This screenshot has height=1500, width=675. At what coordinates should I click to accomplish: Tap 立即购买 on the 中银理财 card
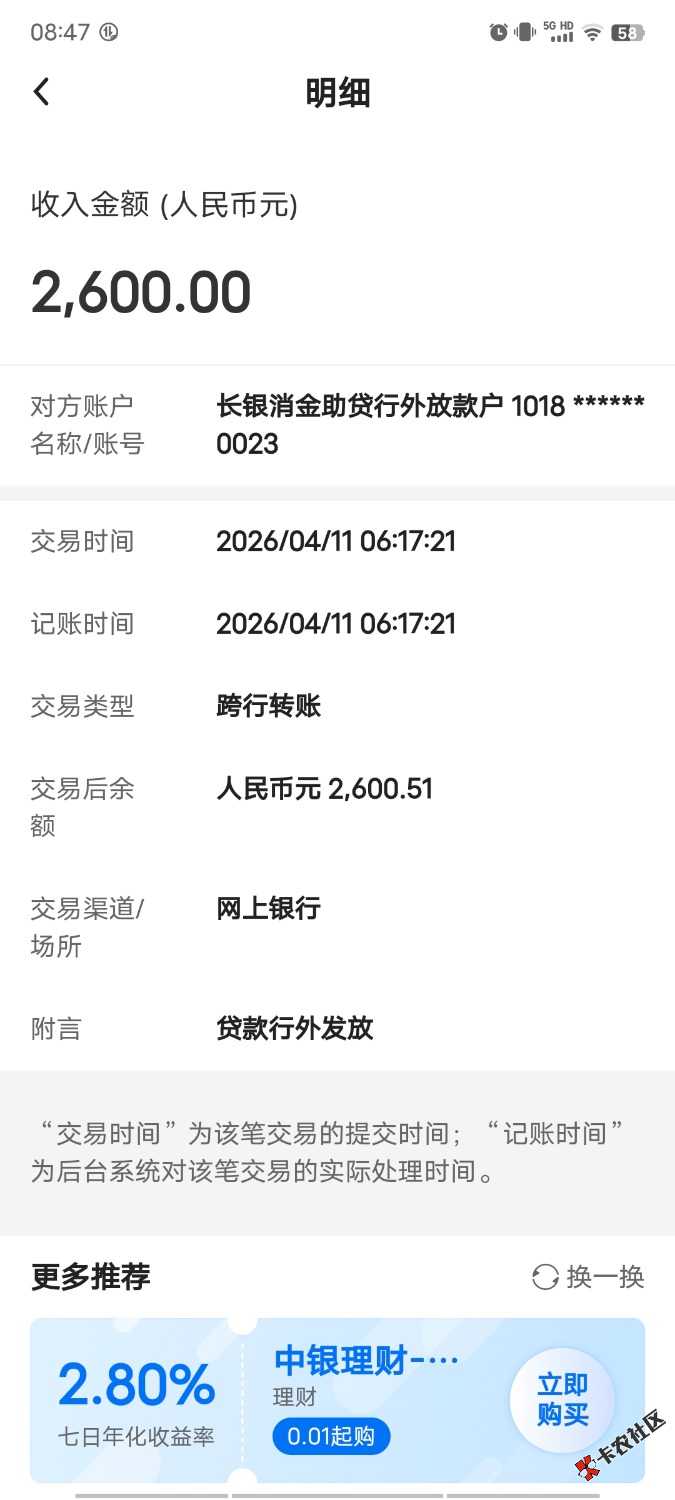[562, 1400]
